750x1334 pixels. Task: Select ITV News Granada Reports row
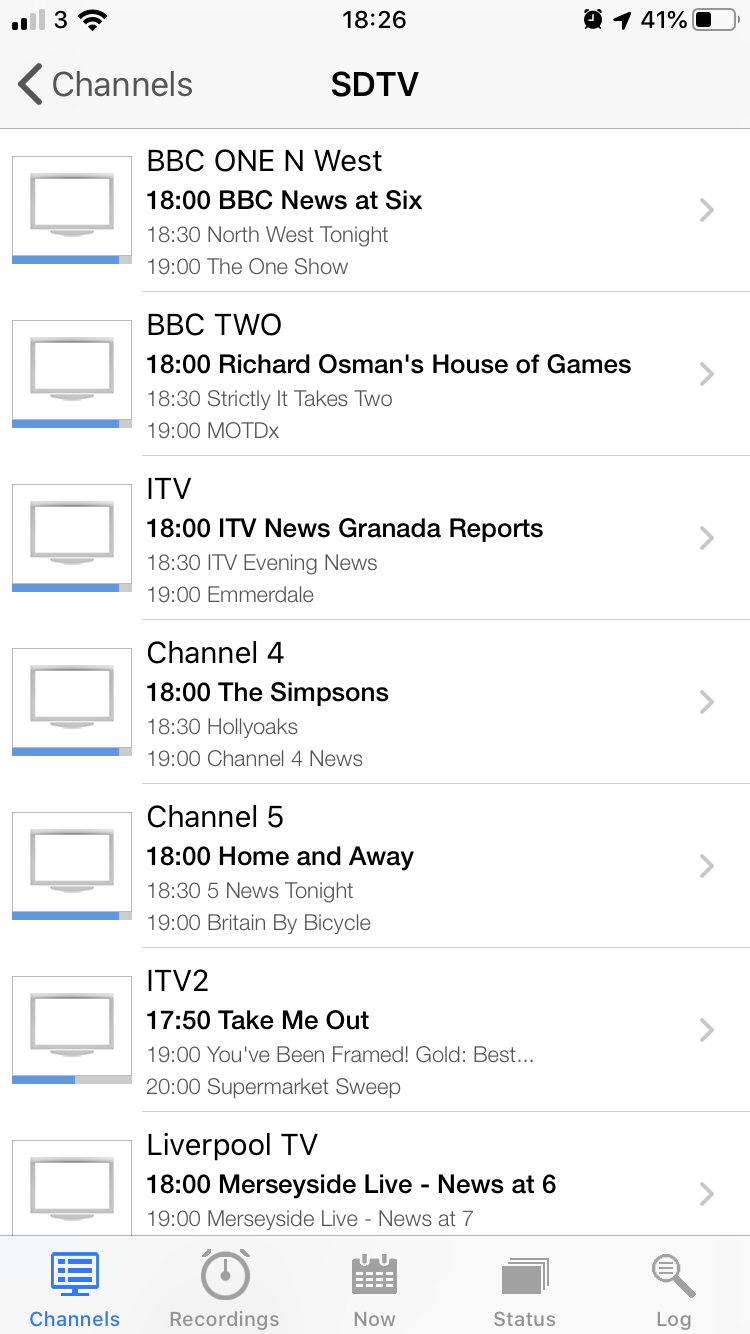tap(375, 538)
